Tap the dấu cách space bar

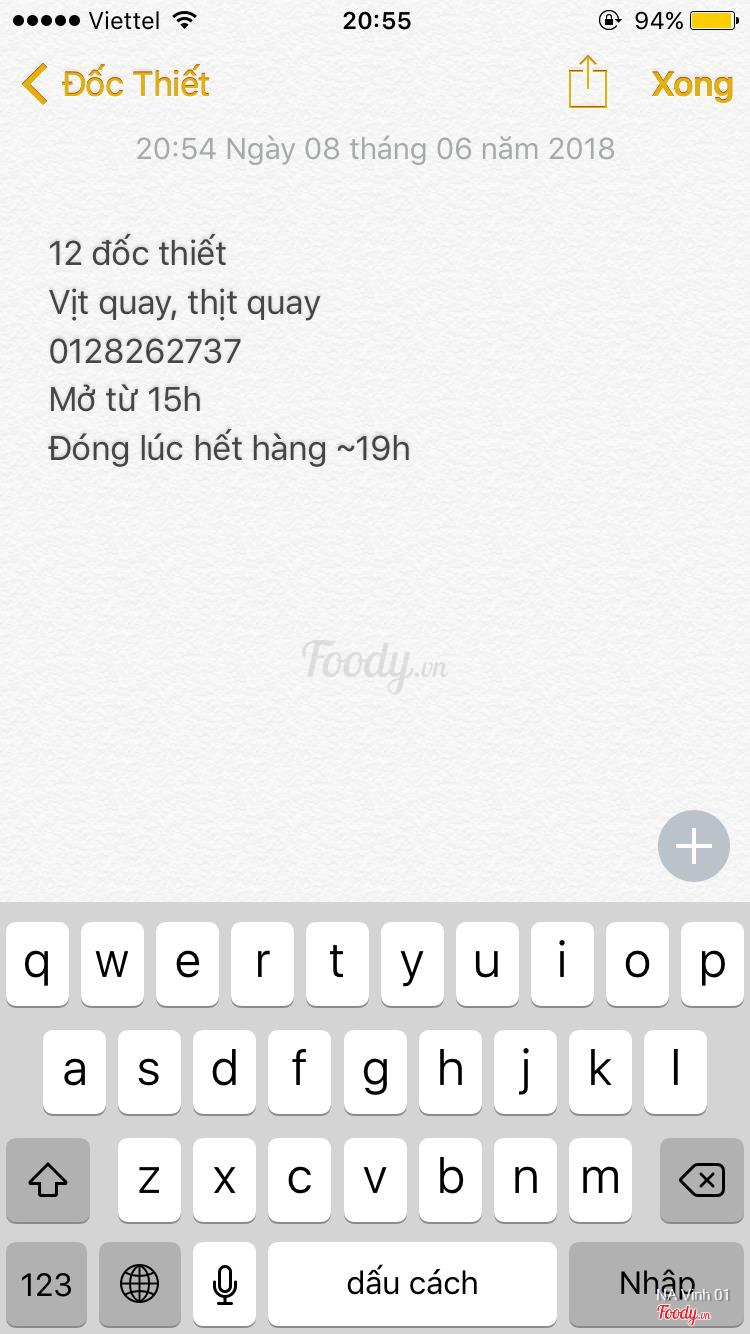pyautogui.click(x=412, y=1284)
